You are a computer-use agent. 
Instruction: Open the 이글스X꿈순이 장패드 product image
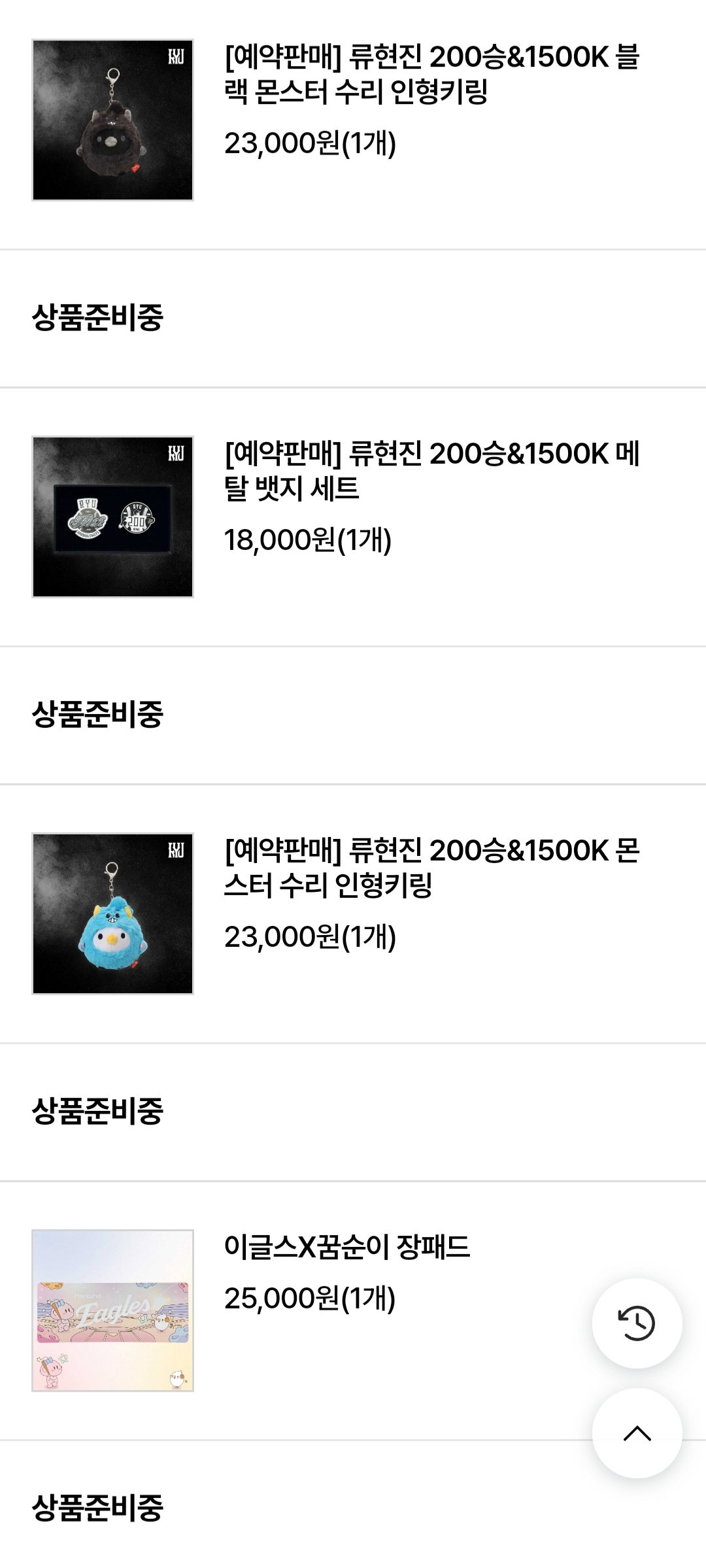click(x=112, y=1310)
